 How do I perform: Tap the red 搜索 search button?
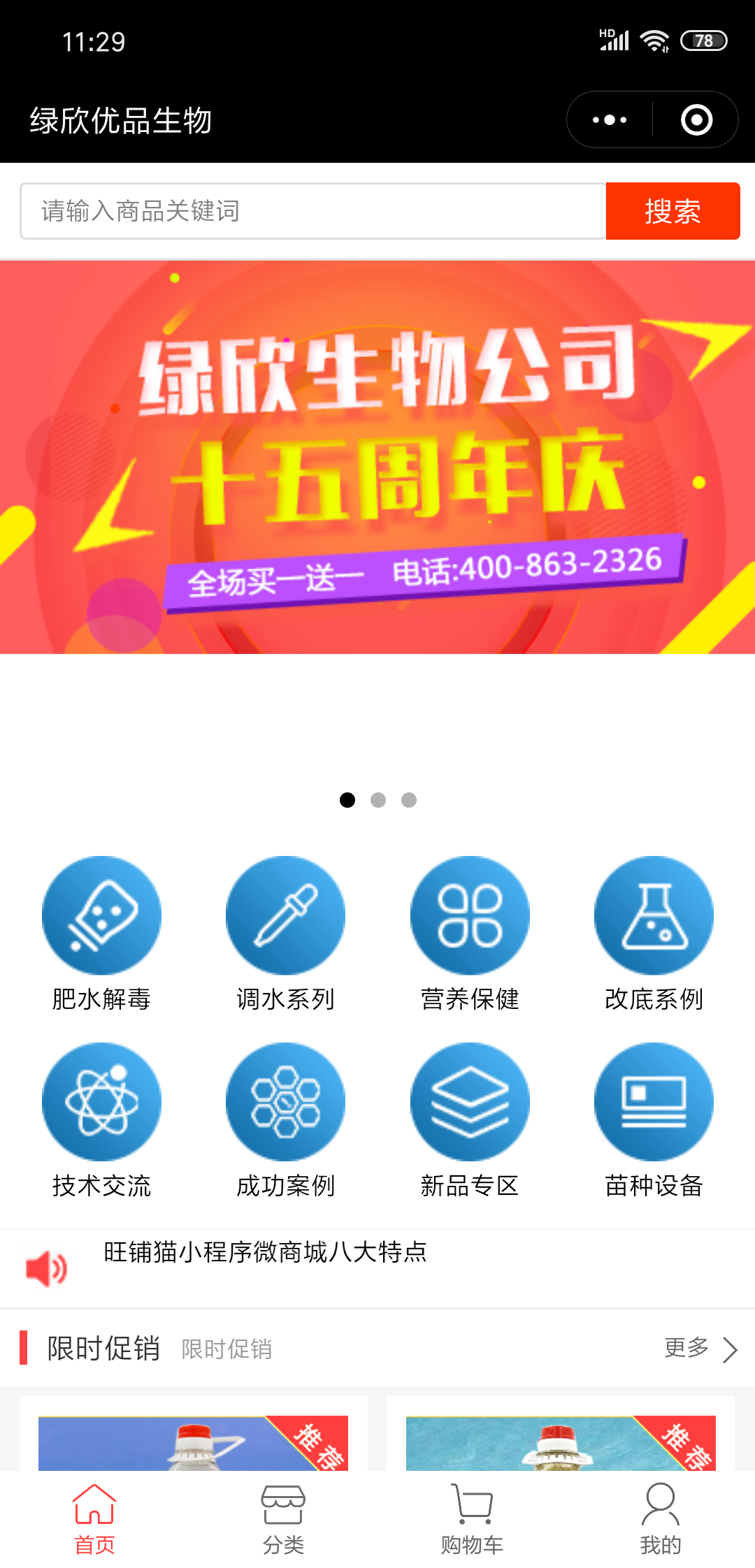tap(673, 211)
